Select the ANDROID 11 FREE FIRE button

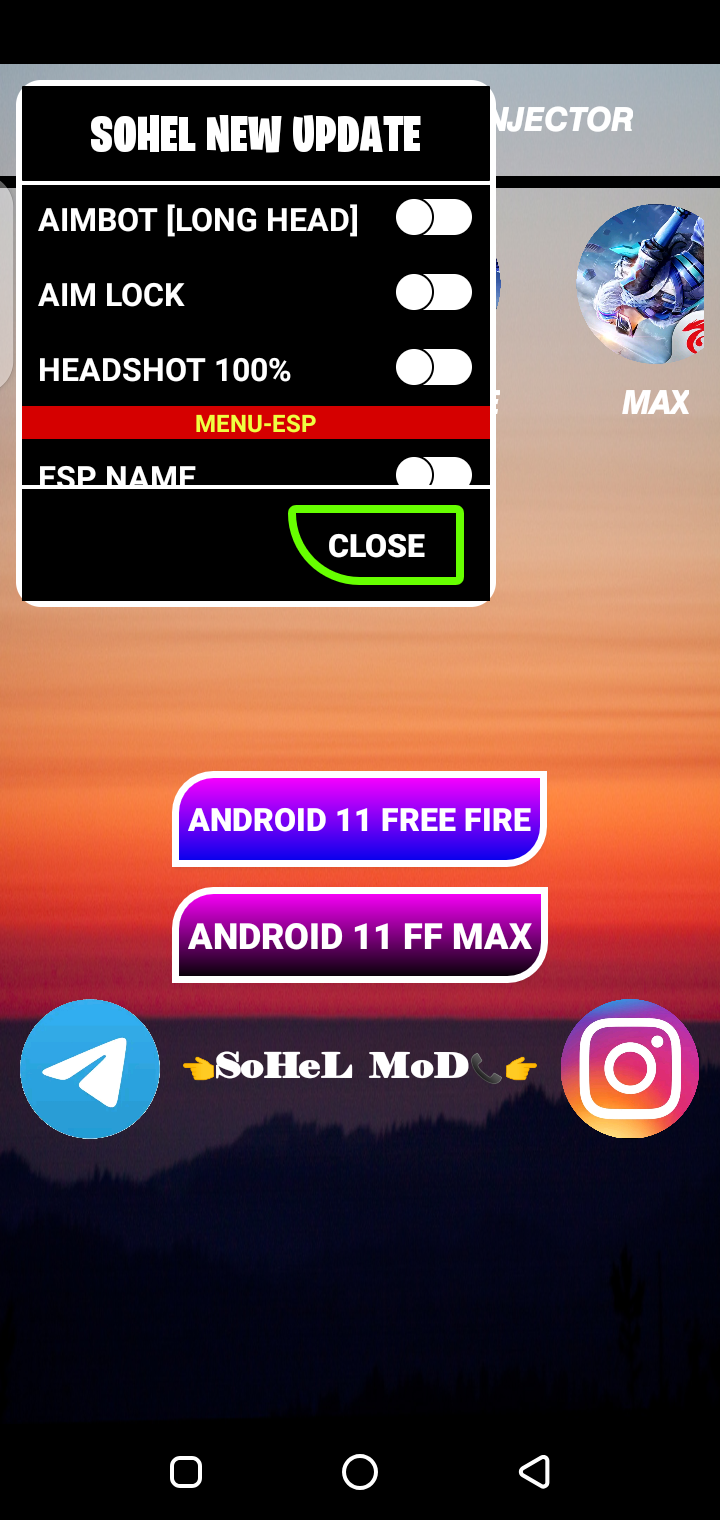tap(359, 819)
